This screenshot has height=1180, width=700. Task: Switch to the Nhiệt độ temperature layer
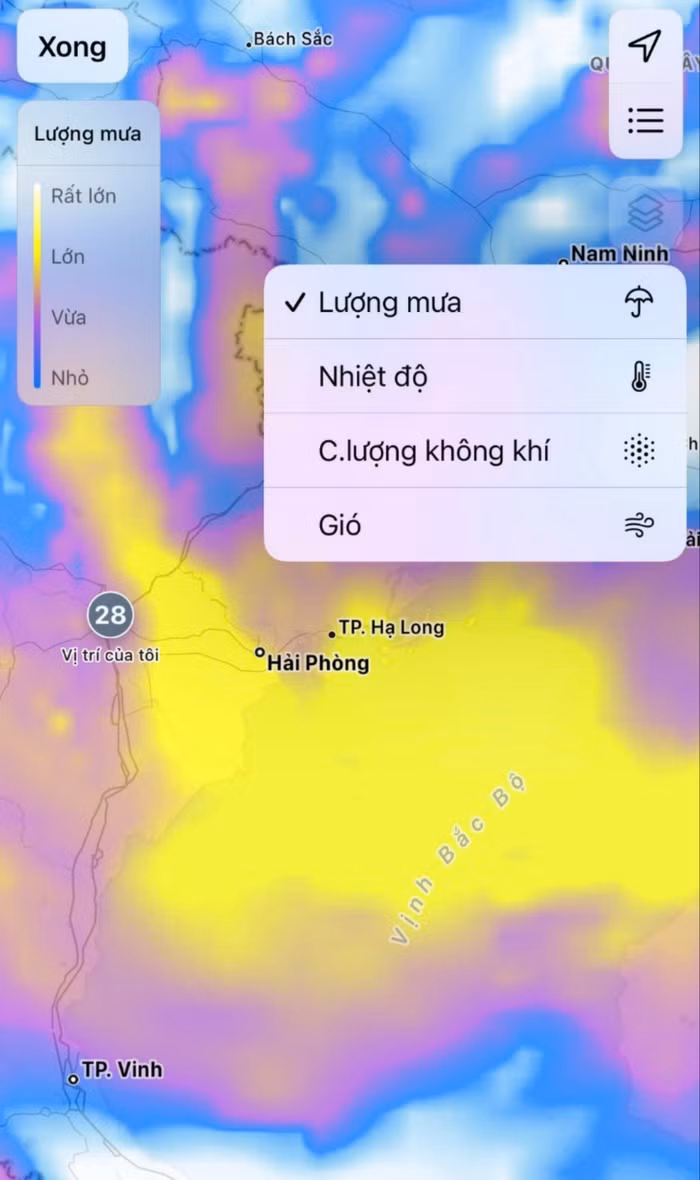click(x=474, y=377)
